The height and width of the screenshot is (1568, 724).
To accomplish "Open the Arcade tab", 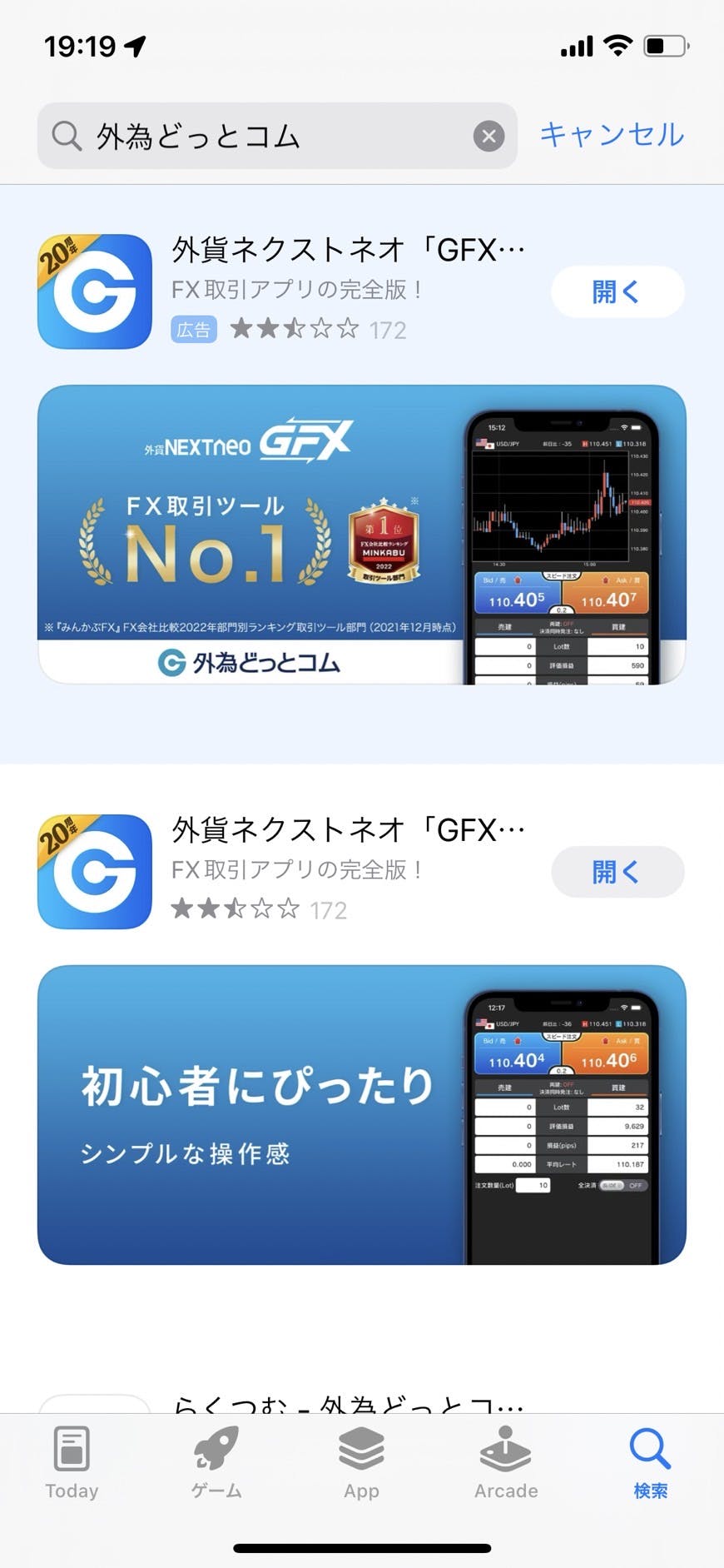I will point(506,1463).
